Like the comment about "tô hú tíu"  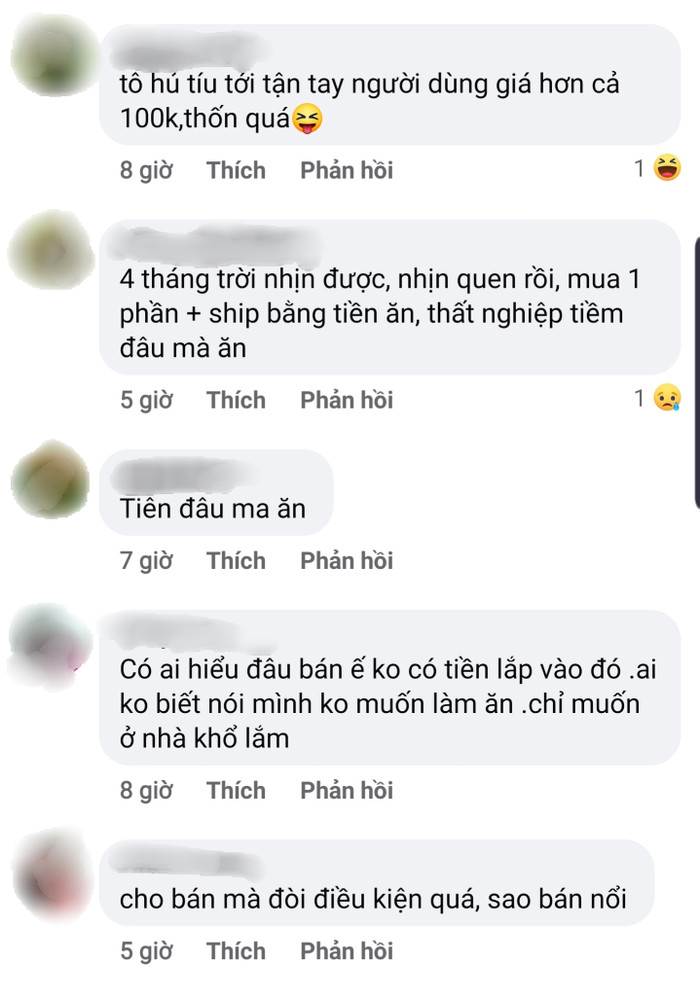pyautogui.click(x=236, y=170)
